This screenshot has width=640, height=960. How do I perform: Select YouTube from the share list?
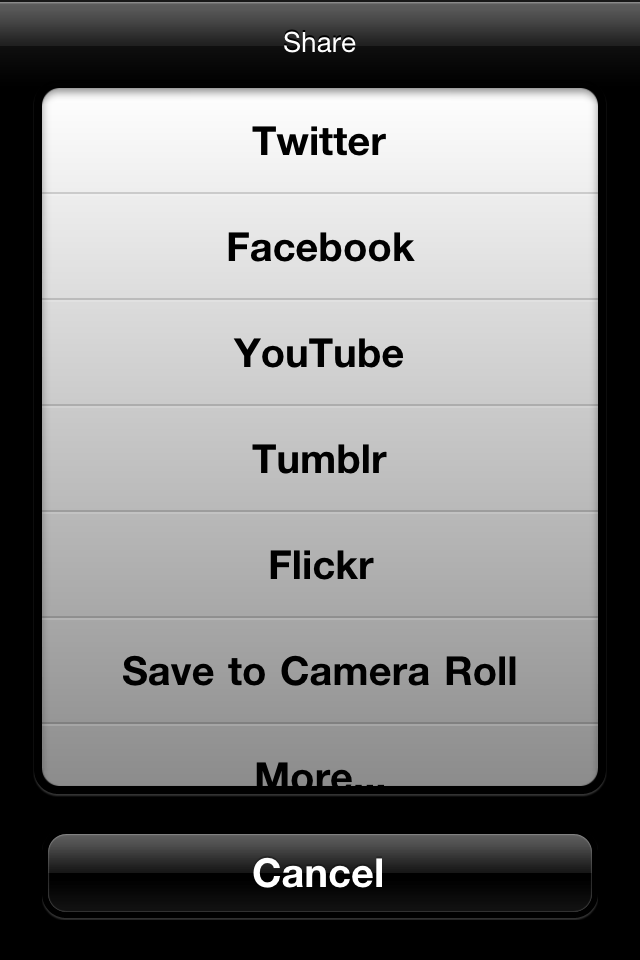pyautogui.click(x=320, y=353)
